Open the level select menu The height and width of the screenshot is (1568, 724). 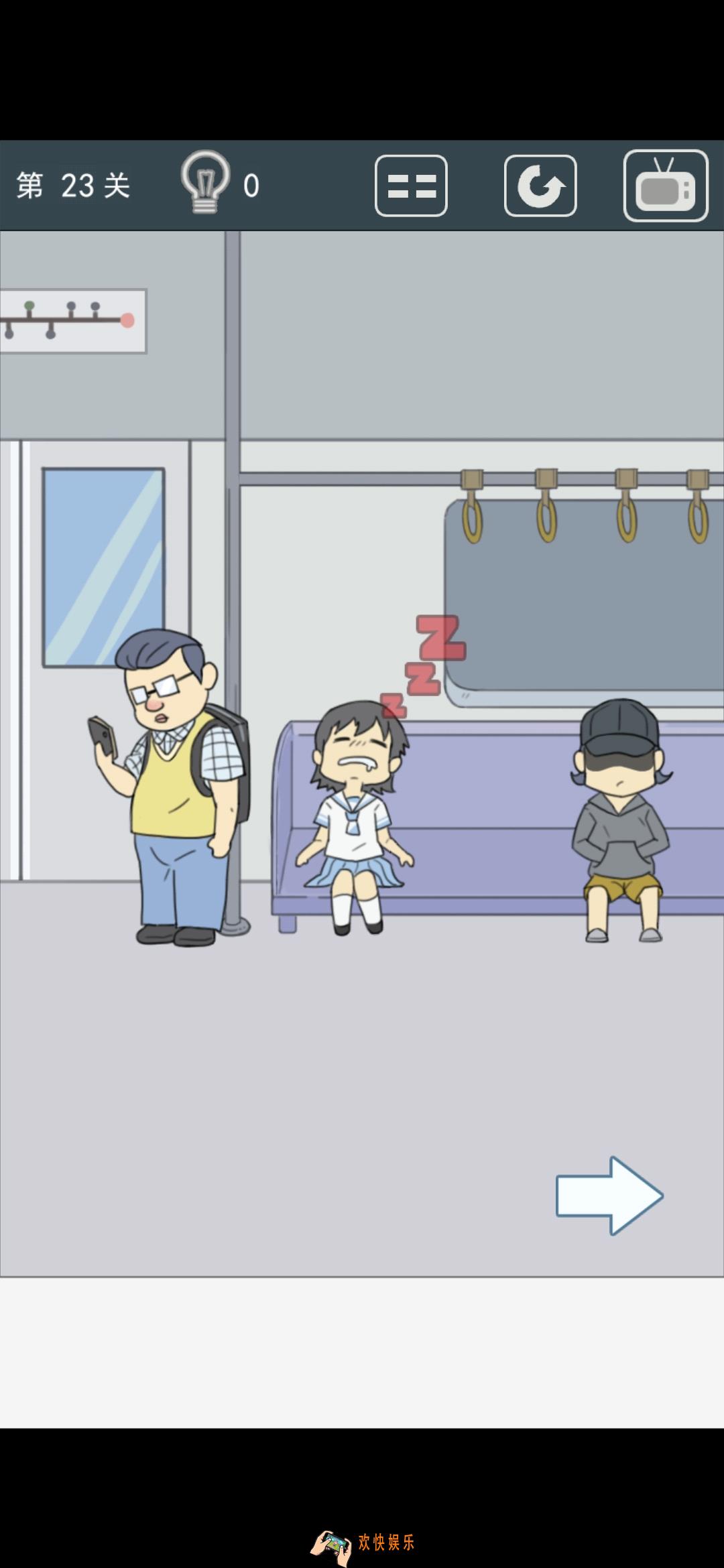click(x=411, y=186)
